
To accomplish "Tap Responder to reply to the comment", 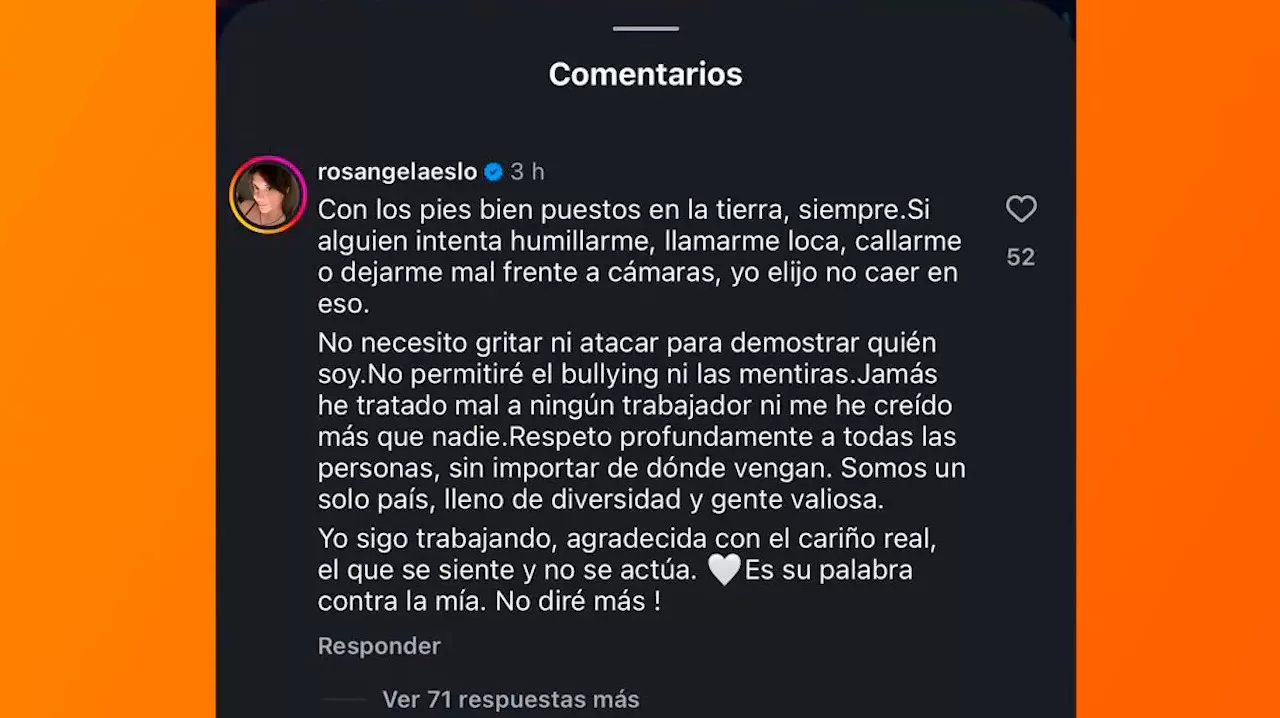I will (x=379, y=646).
